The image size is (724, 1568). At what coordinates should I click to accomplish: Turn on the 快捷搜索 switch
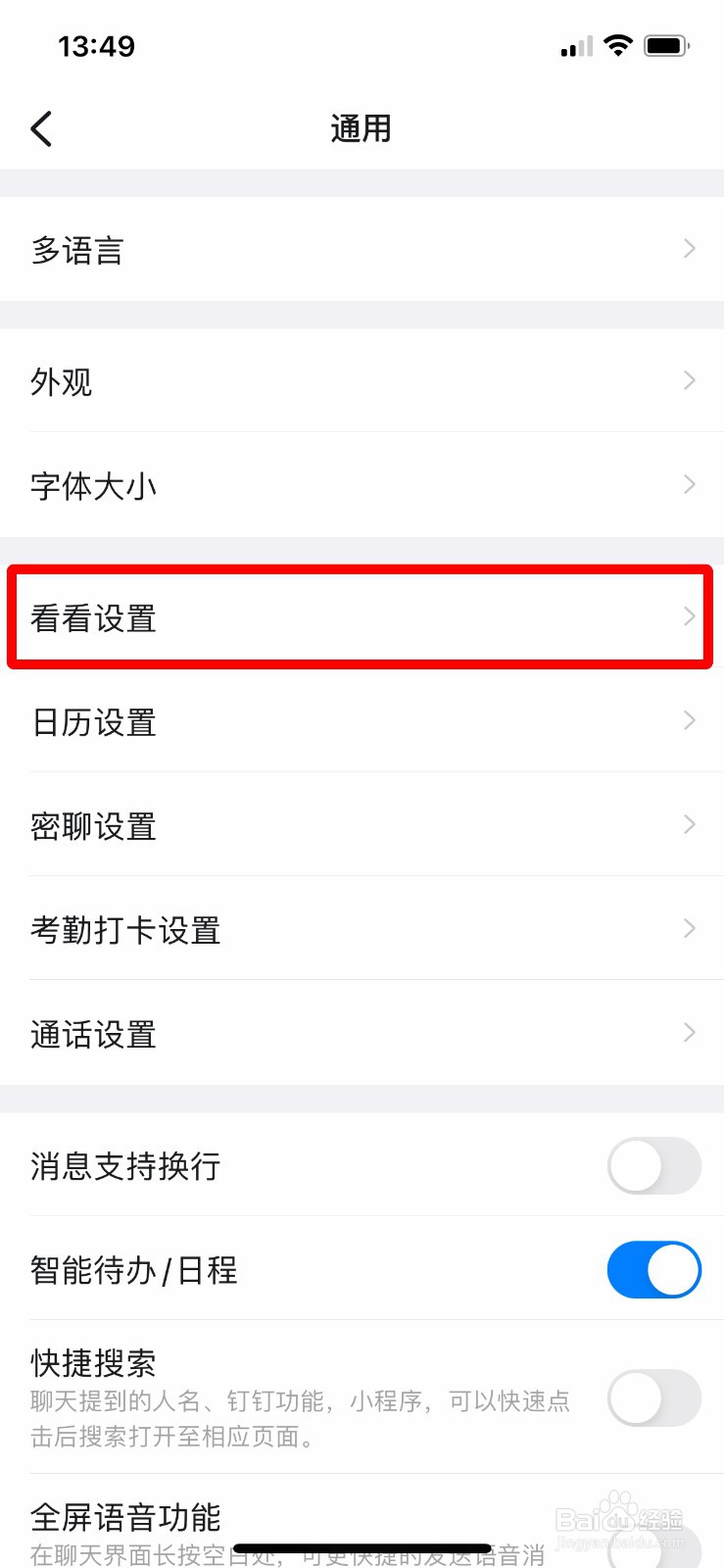tap(653, 1398)
